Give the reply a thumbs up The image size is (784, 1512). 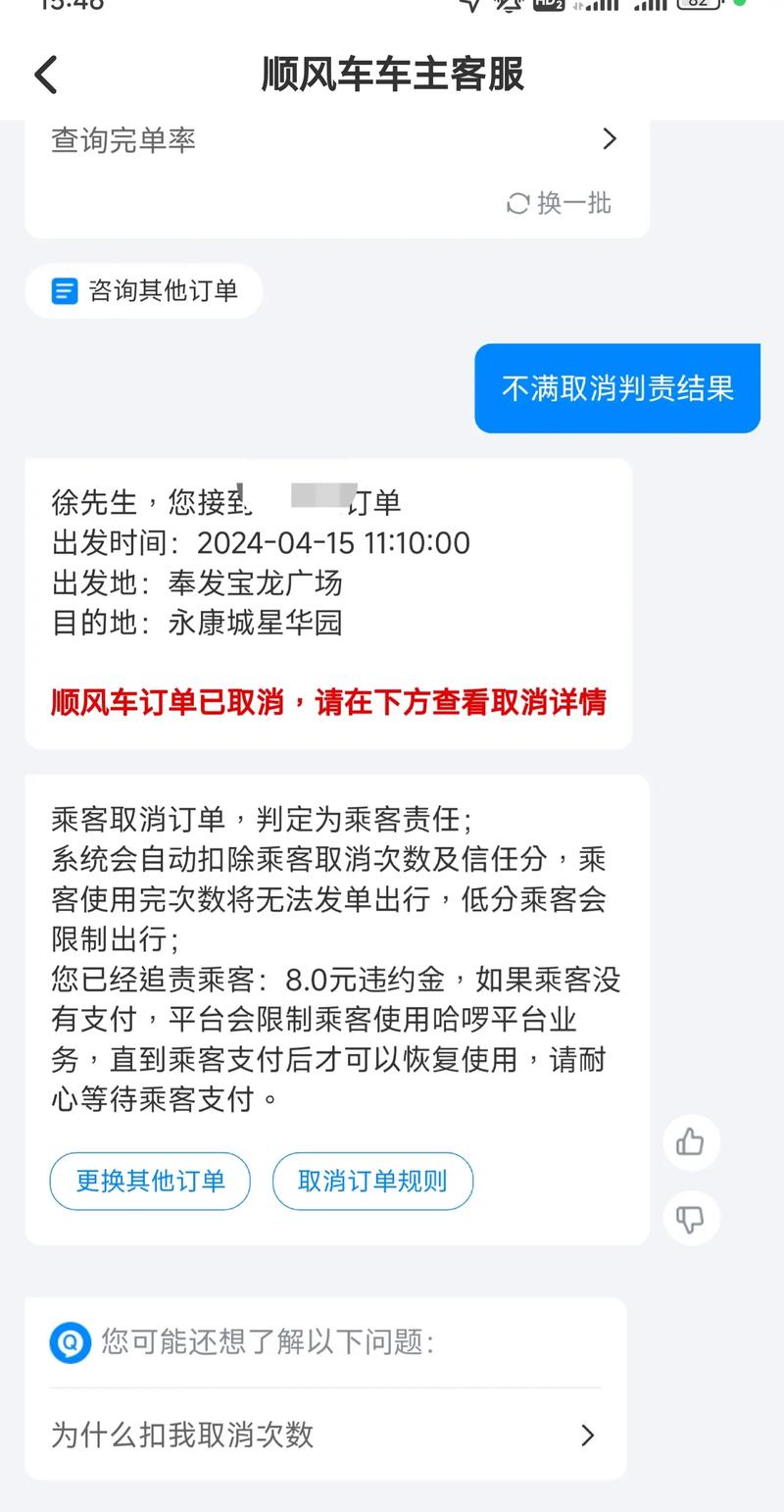coord(691,1142)
